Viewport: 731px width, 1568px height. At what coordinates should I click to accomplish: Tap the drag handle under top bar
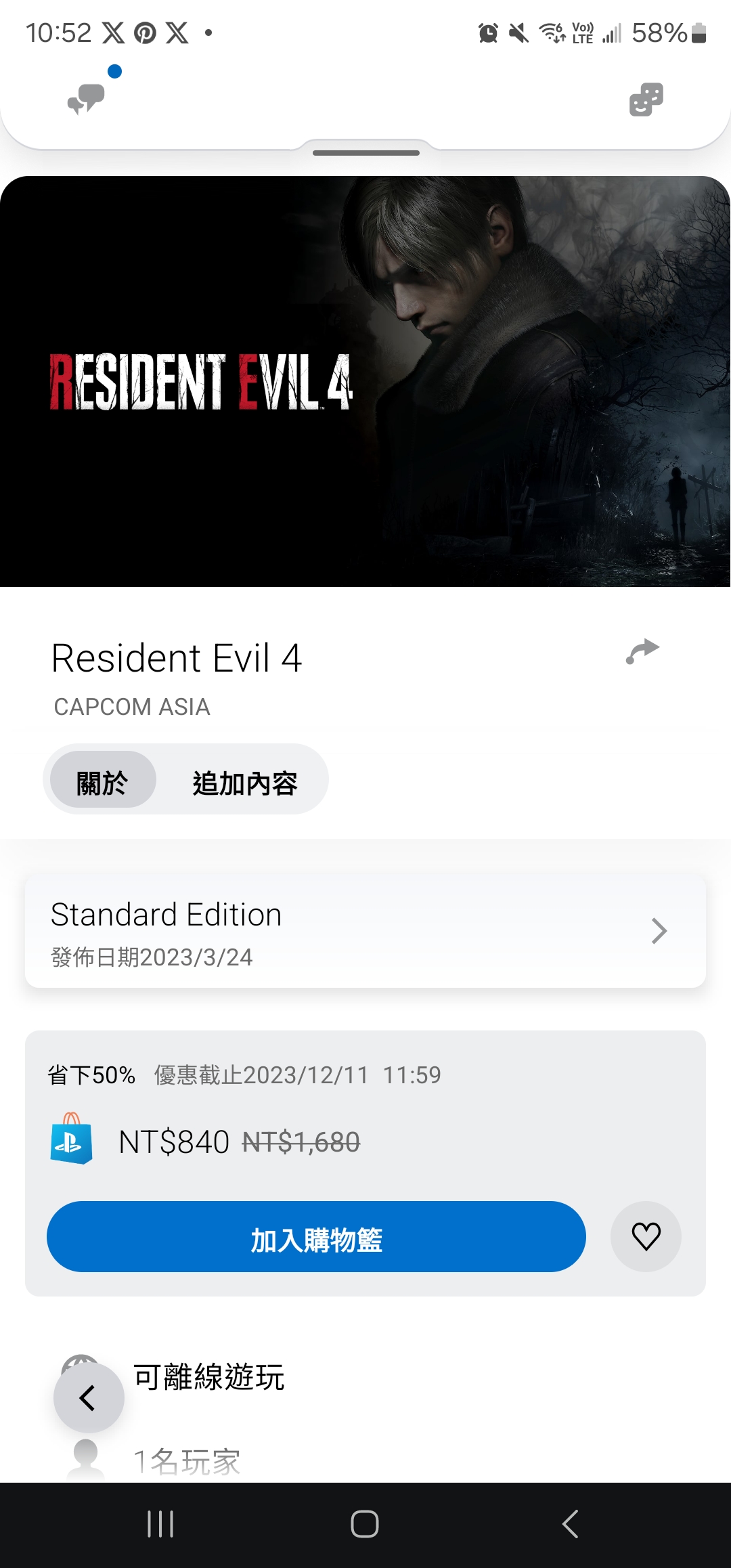[365, 153]
